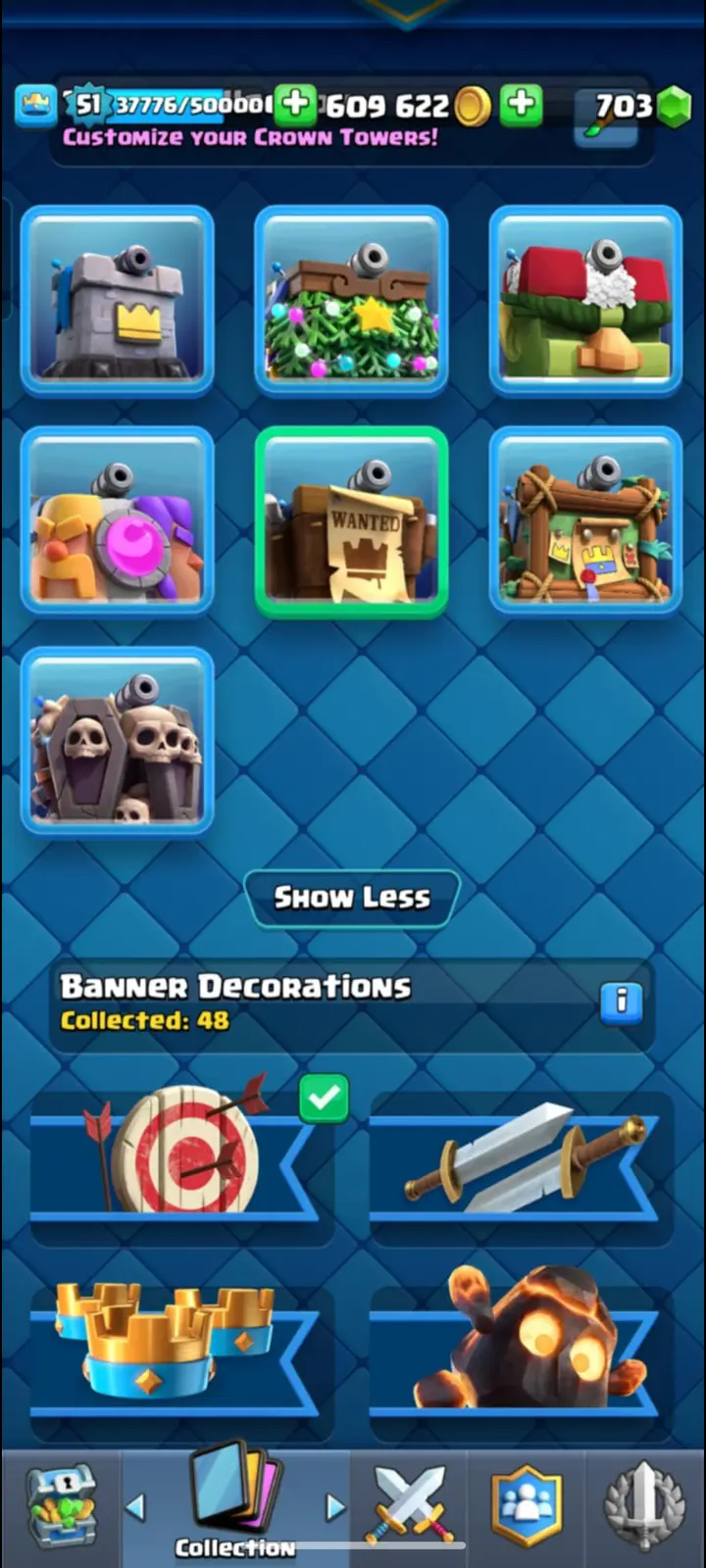Pick the red hat Santa tower skin
The image size is (706, 1568).
click(x=585, y=301)
